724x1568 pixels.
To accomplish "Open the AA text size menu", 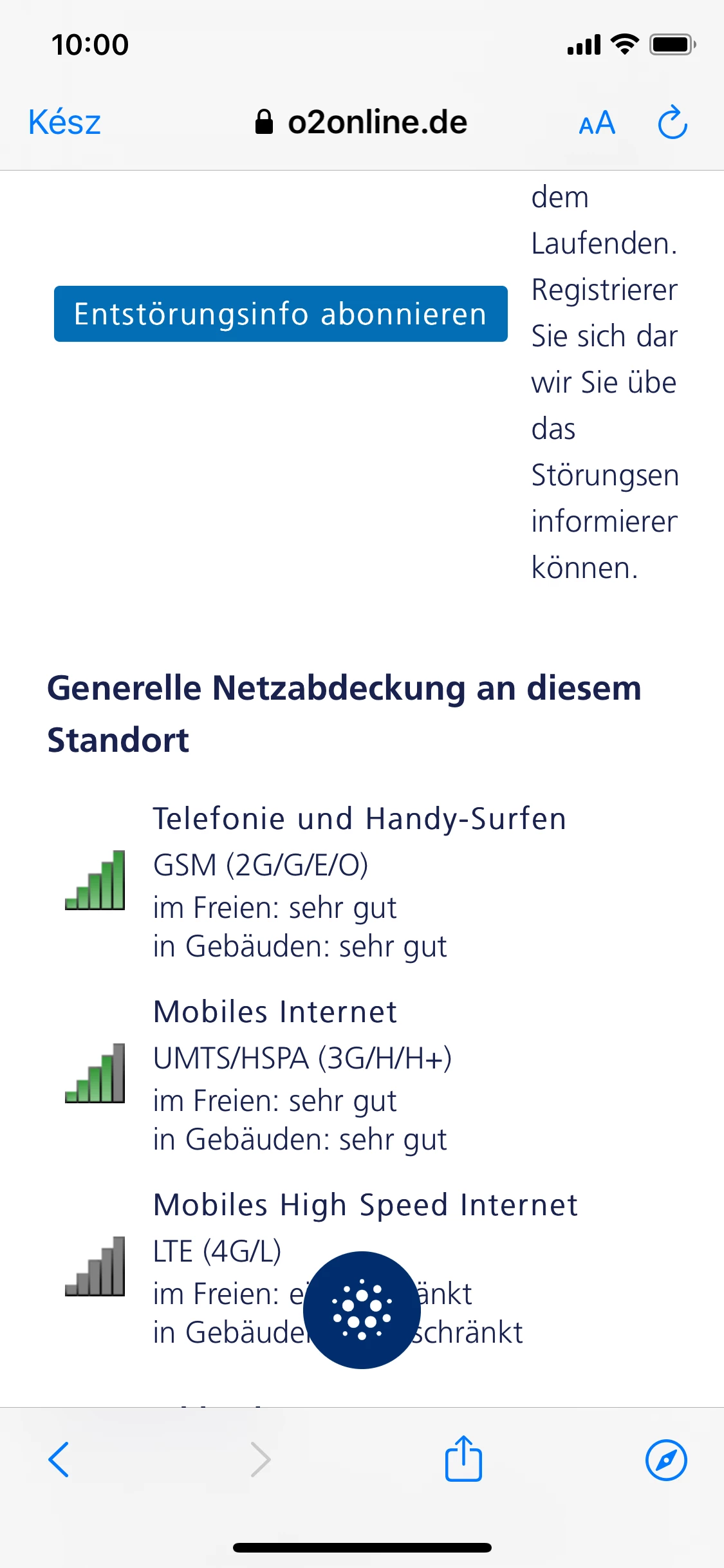I will click(597, 122).
